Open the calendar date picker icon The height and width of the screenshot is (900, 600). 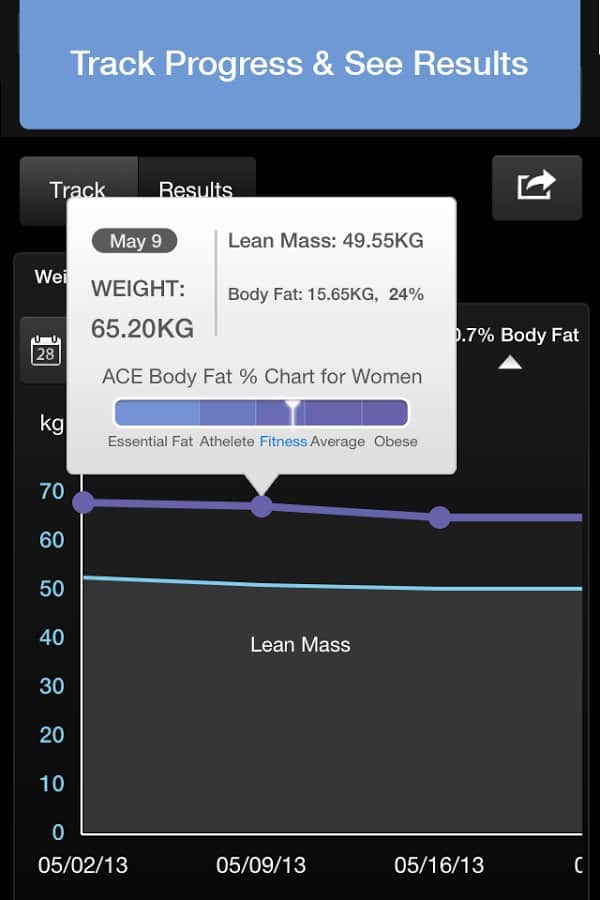46,351
